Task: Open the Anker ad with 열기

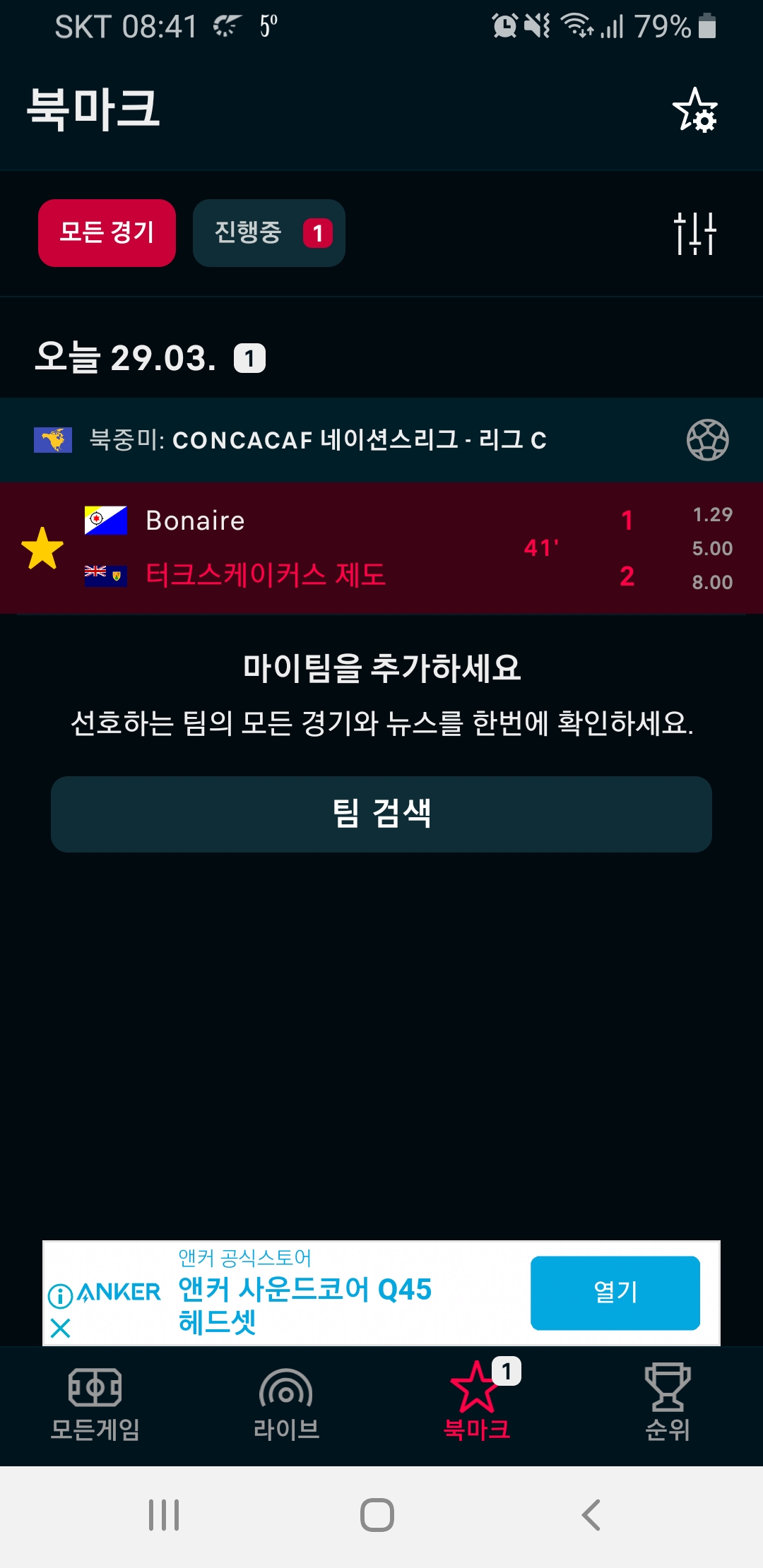Action: pos(615,1293)
